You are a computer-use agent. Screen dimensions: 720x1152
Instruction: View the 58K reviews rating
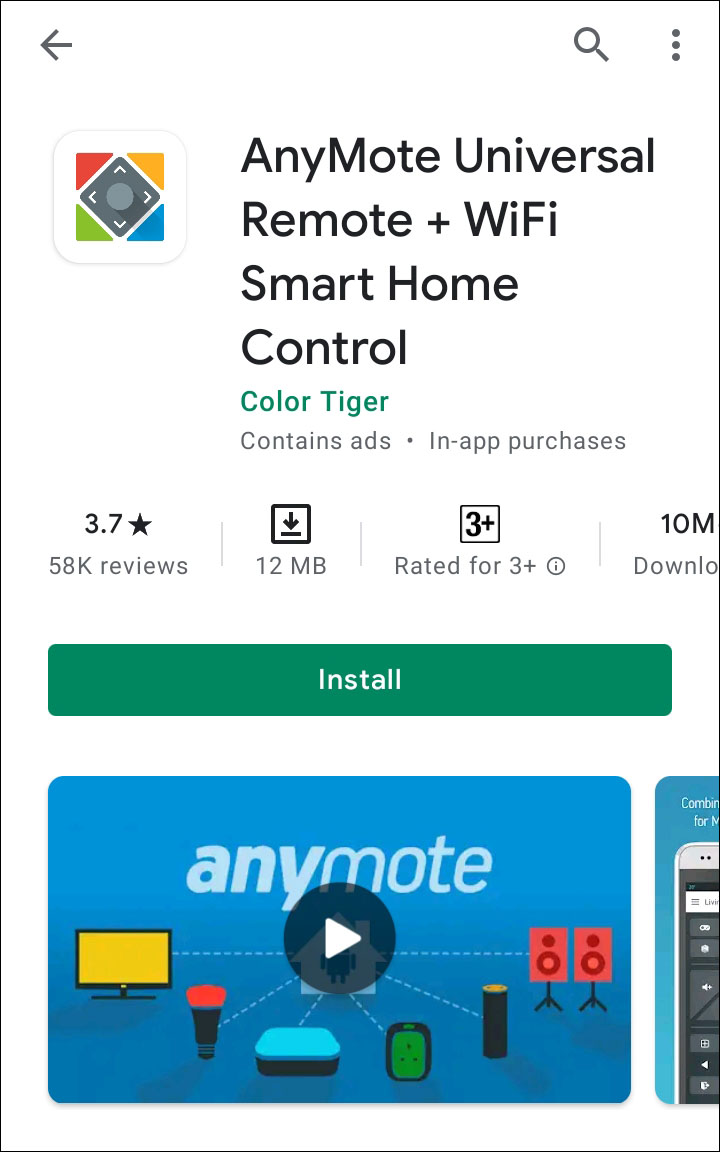click(x=118, y=544)
